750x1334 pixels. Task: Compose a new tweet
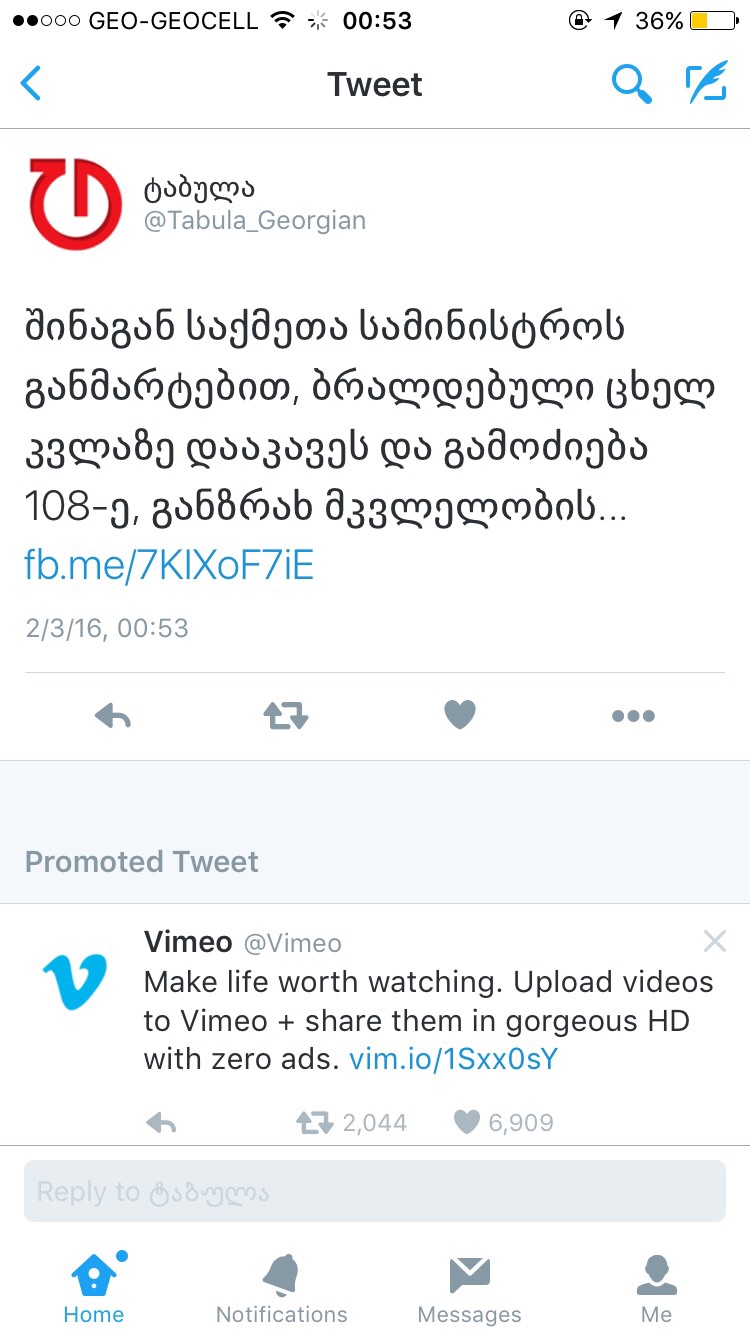pos(706,84)
